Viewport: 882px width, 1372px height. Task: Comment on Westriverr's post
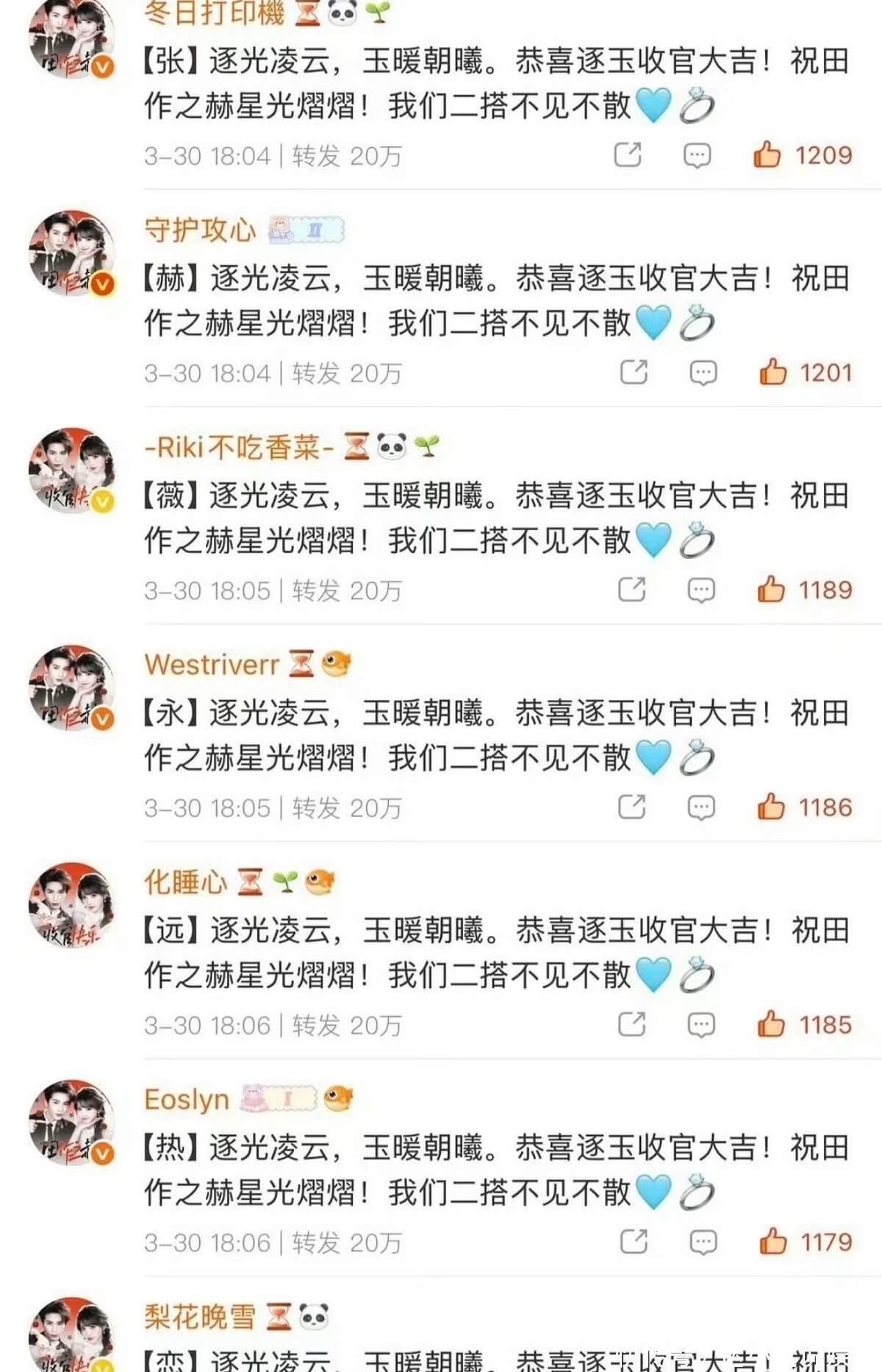(700, 807)
